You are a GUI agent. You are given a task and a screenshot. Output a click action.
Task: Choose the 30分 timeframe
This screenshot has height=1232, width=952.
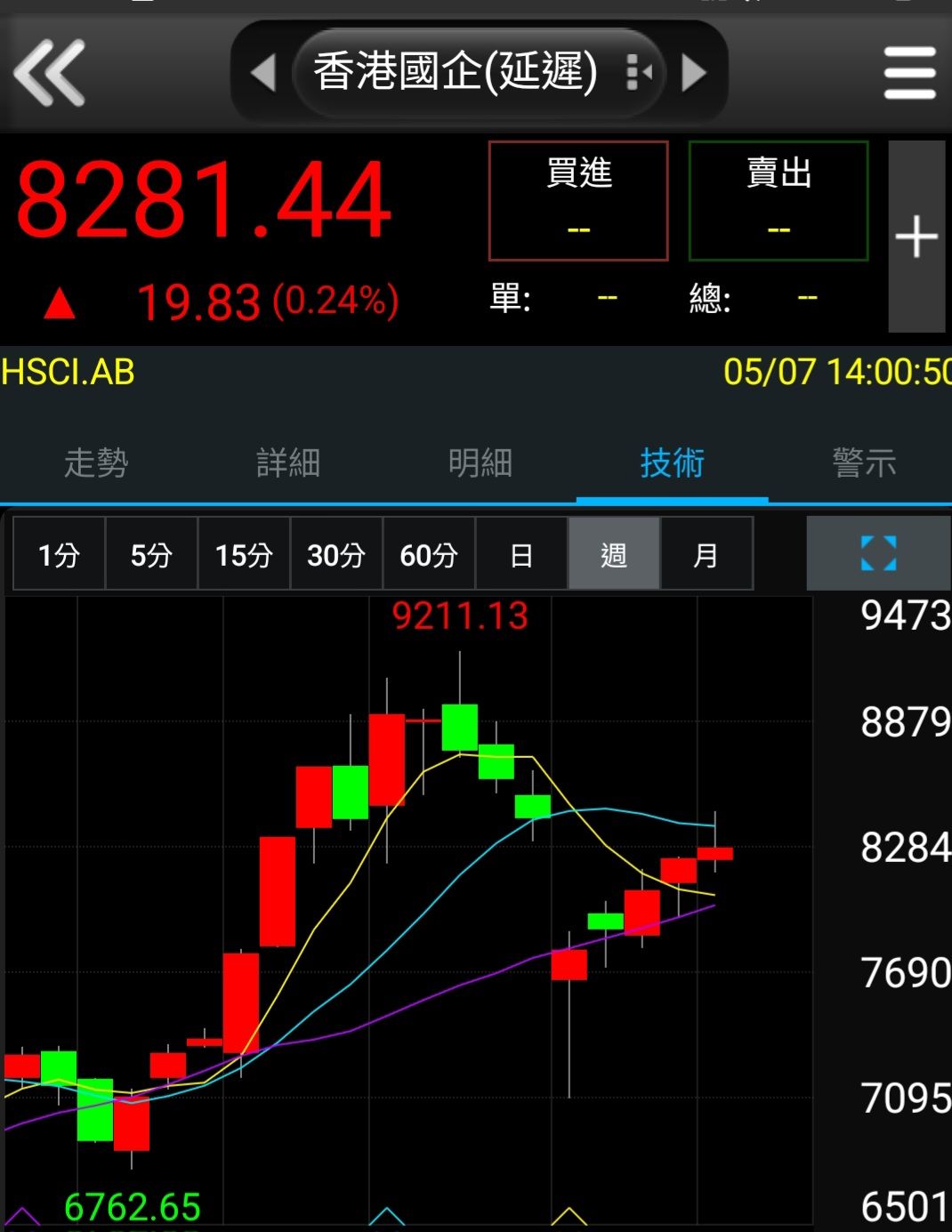pos(335,553)
